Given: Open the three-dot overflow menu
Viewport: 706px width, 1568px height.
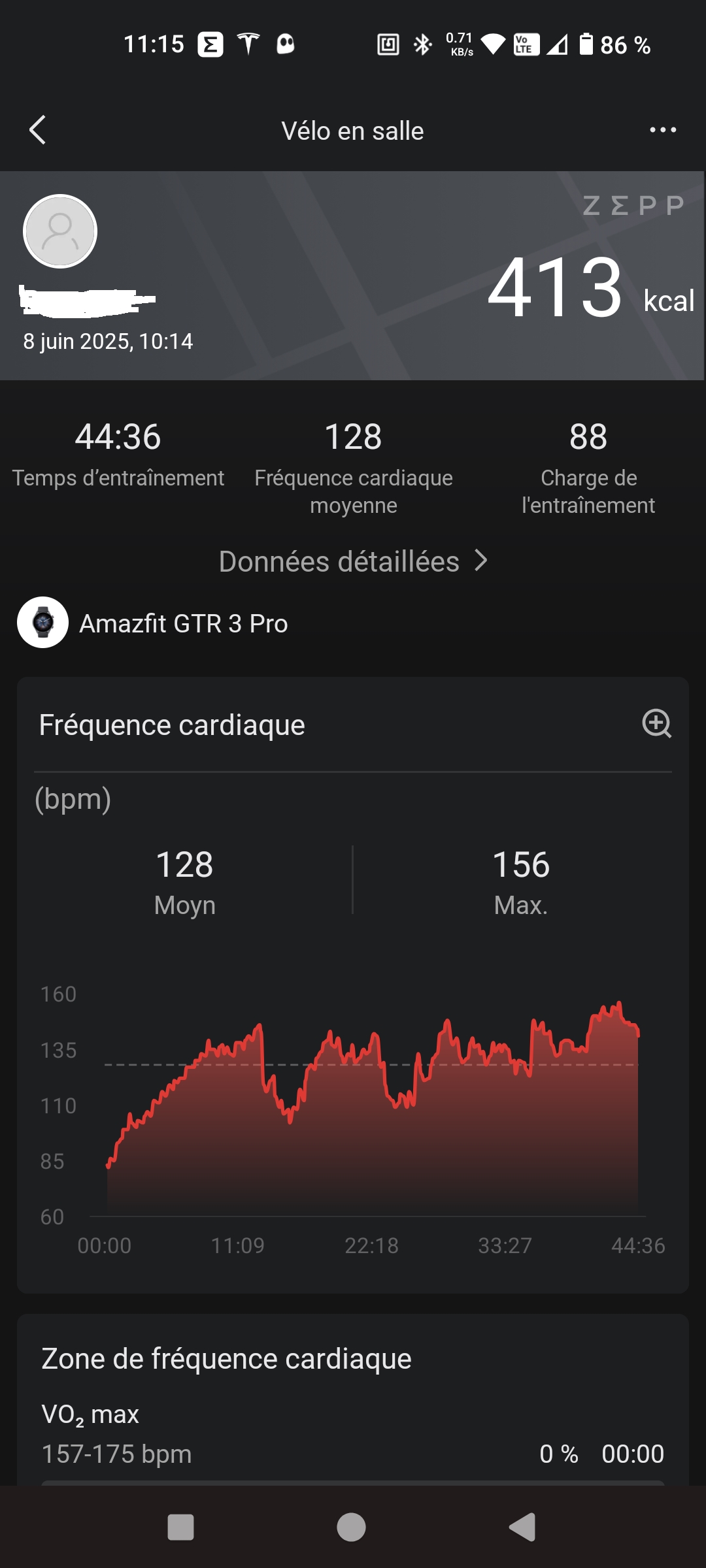Looking at the screenshot, I should tap(662, 130).
